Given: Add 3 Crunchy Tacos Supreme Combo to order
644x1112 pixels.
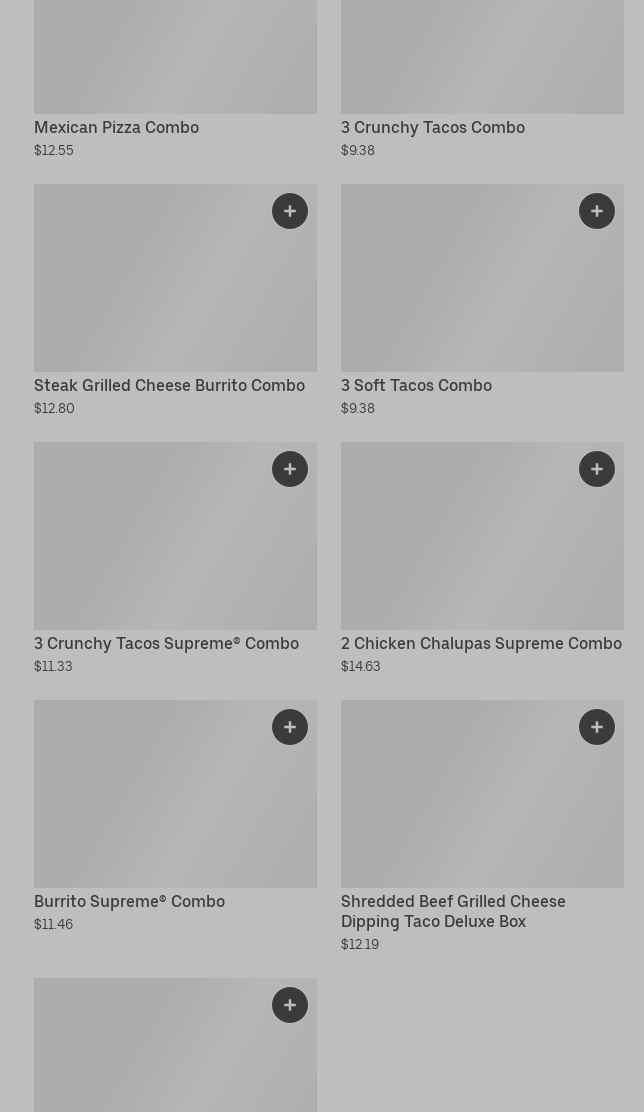Looking at the screenshot, I should [x=290, y=469].
